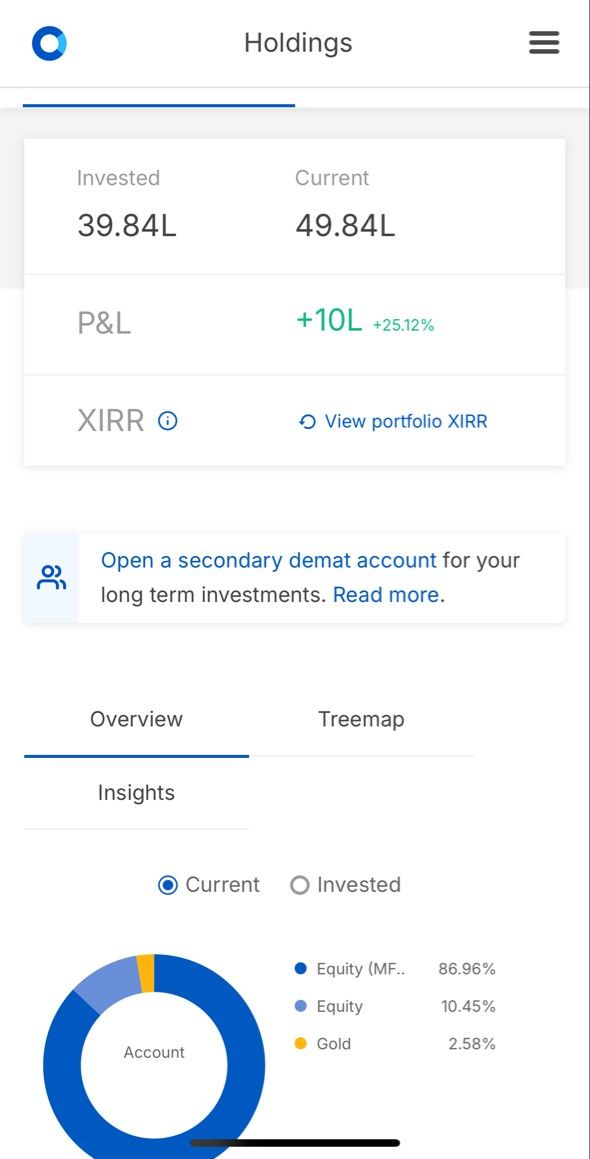Viewport: 590px width, 1159px height.
Task: View portfolio XIRR
Action: (393, 421)
